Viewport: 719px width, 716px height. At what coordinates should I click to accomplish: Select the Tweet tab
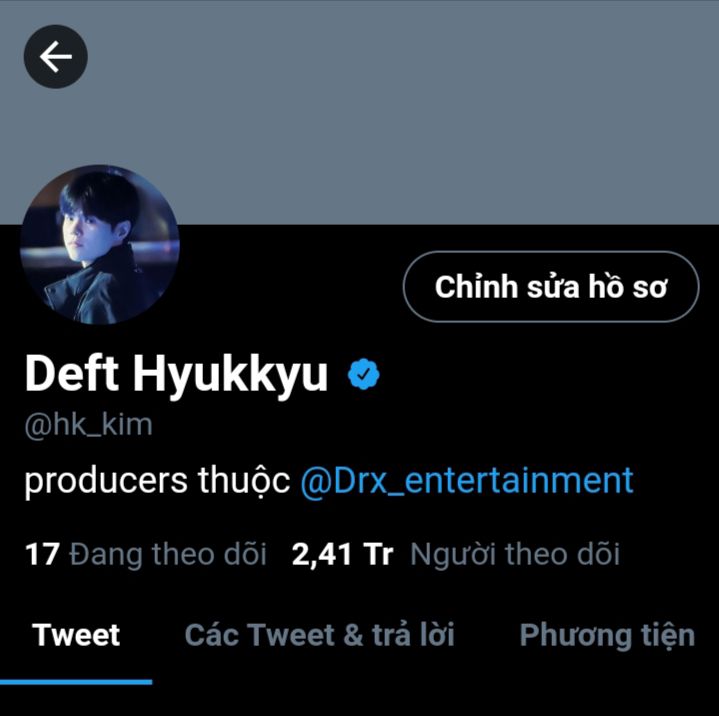pyautogui.click(x=76, y=635)
